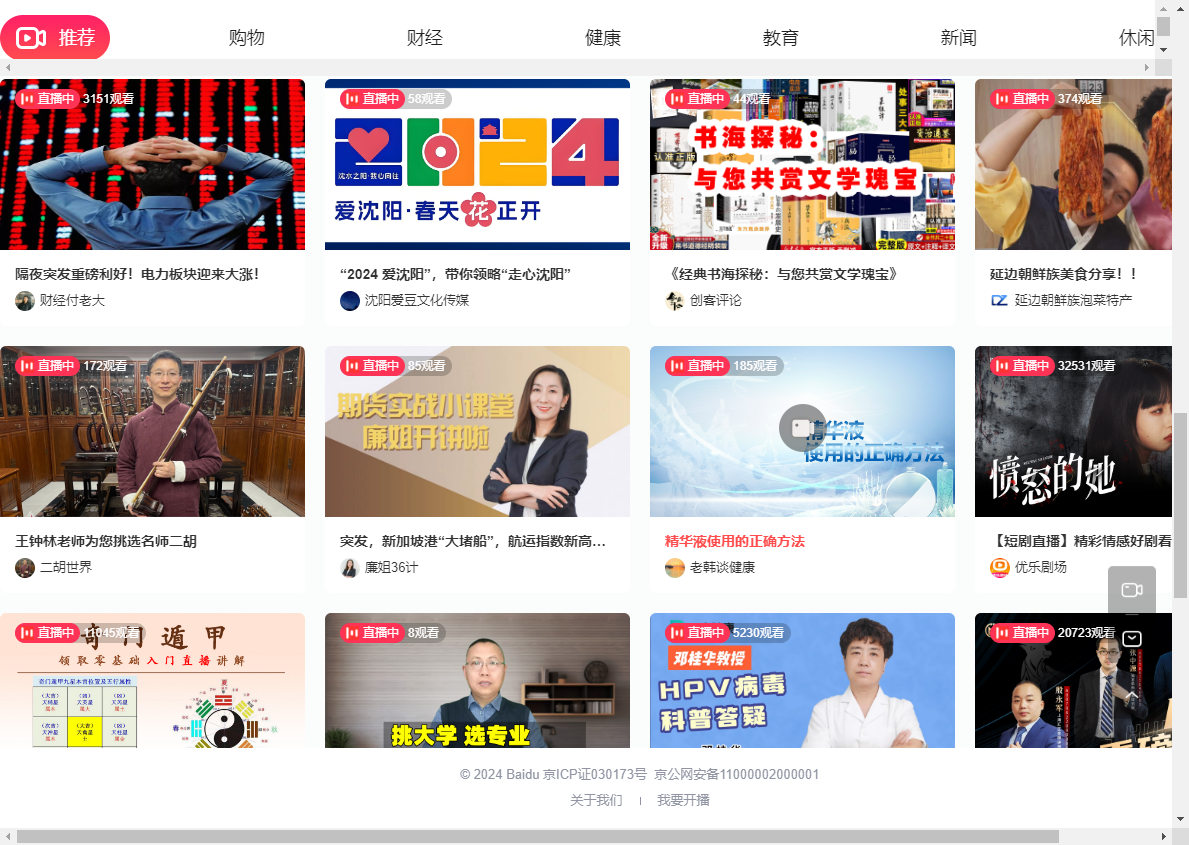Open the 经典书海探秘 livestream card
The image size is (1189, 845).
[802, 165]
